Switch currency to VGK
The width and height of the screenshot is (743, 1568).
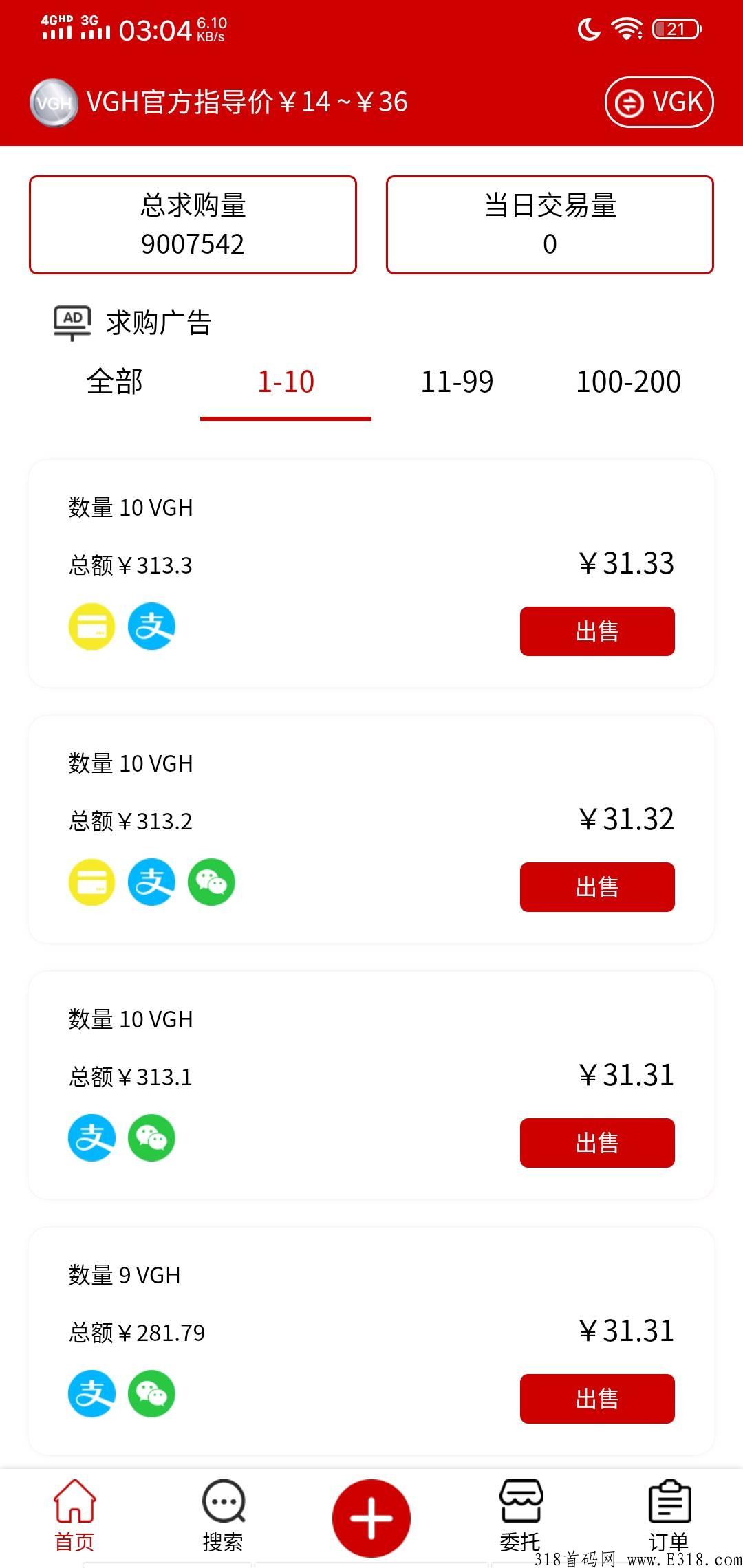point(658,102)
